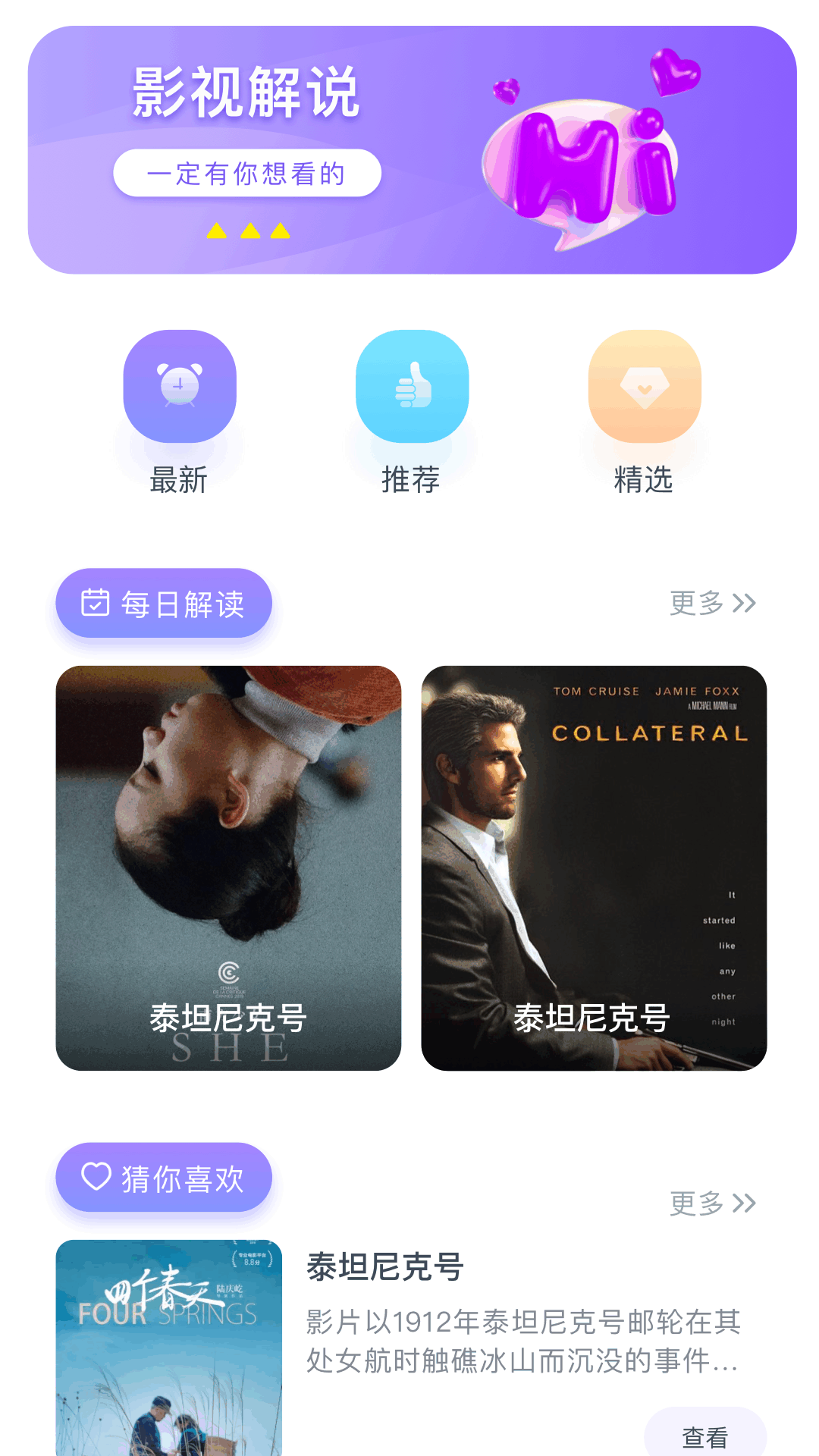Open the Collateral movie poster thumbnail

click(594, 868)
